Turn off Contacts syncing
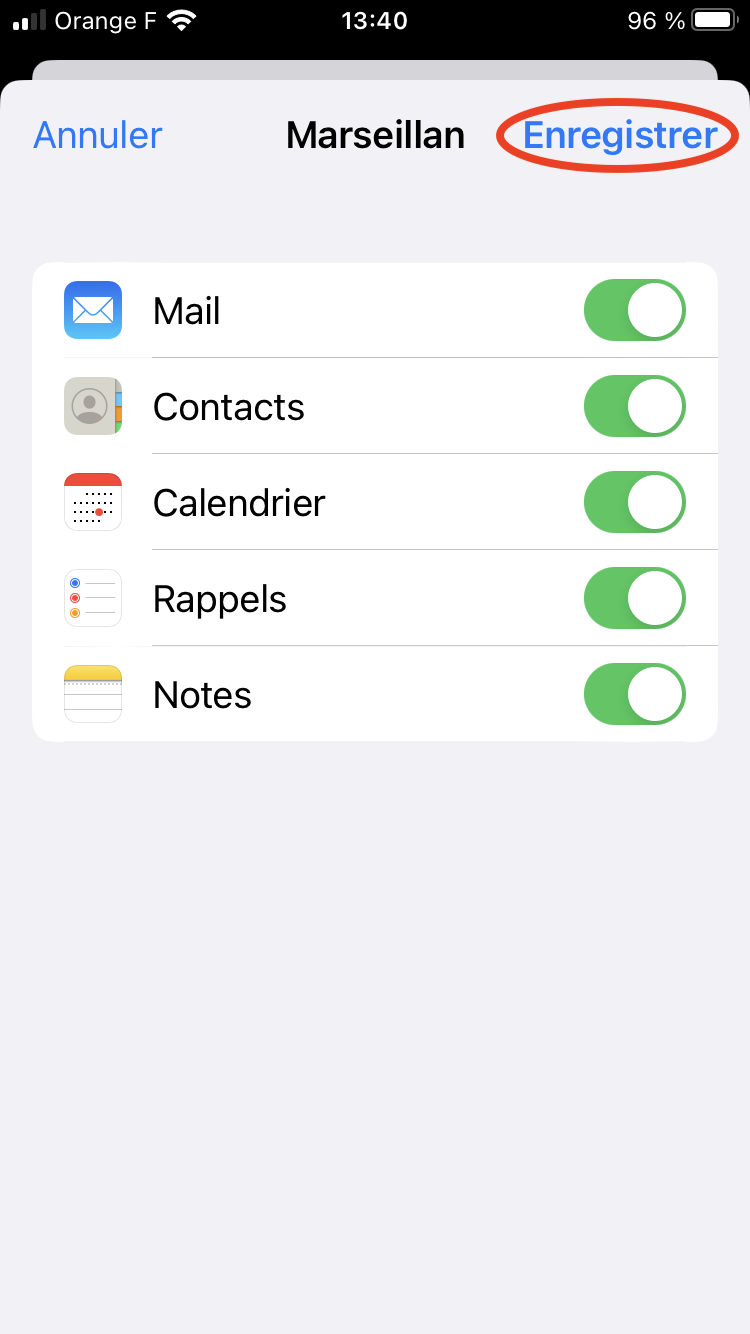This screenshot has width=750, height=1334. tap(634, 406)
